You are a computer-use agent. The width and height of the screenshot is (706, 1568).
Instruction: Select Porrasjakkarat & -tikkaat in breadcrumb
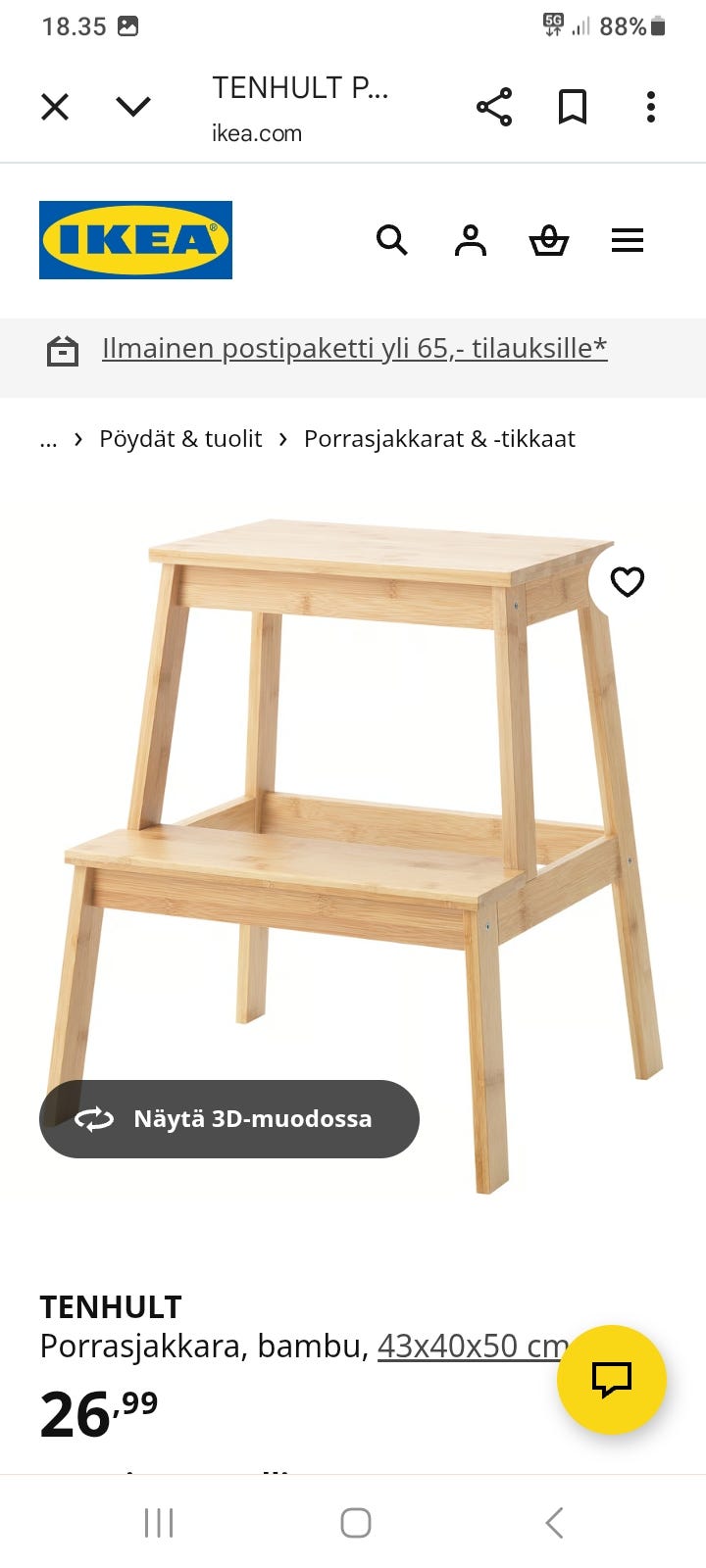tap(439, 438)
